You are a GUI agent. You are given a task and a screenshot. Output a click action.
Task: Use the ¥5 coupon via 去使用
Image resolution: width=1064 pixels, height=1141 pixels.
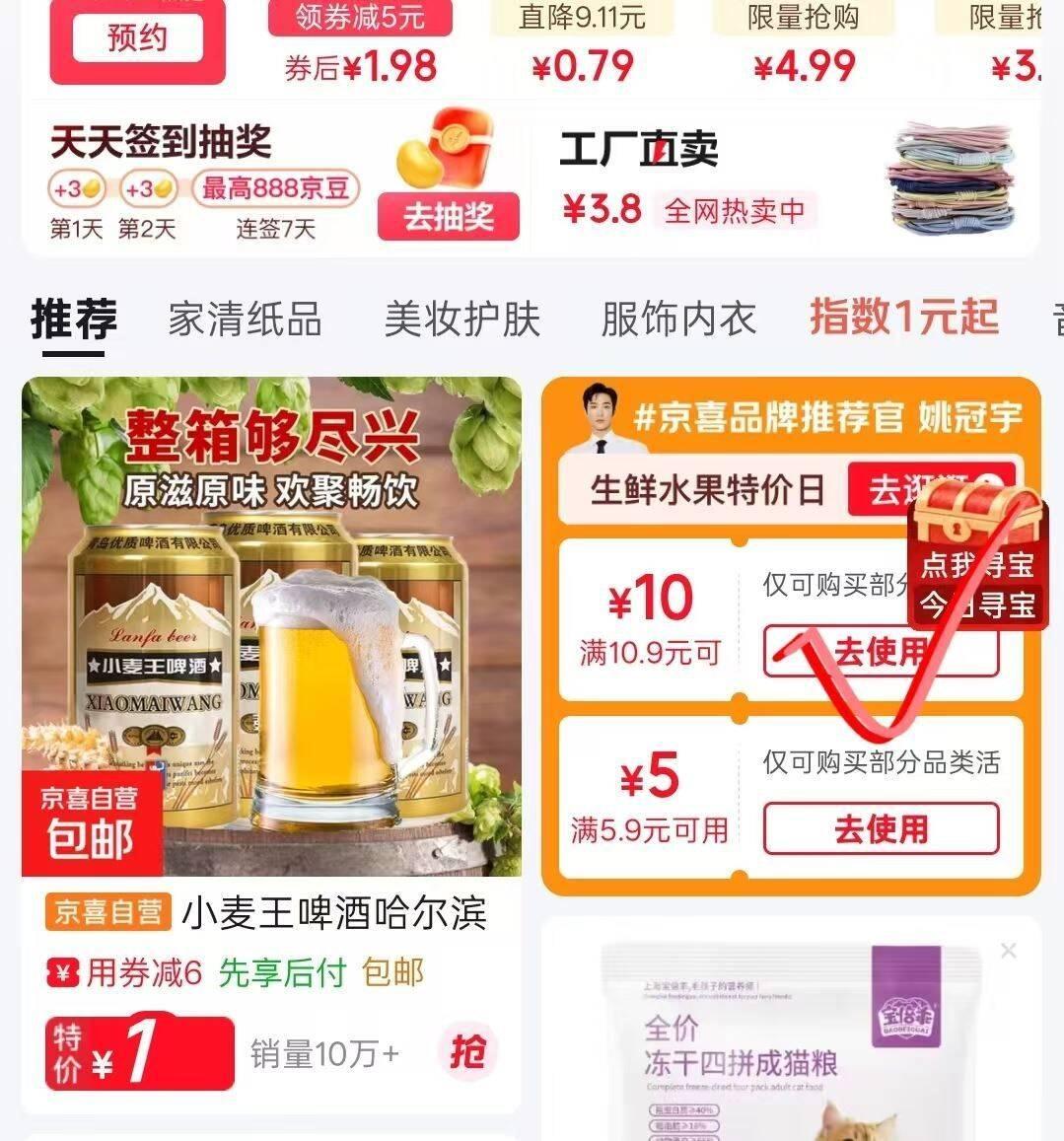pyautogui.click(x=881, y=828)
